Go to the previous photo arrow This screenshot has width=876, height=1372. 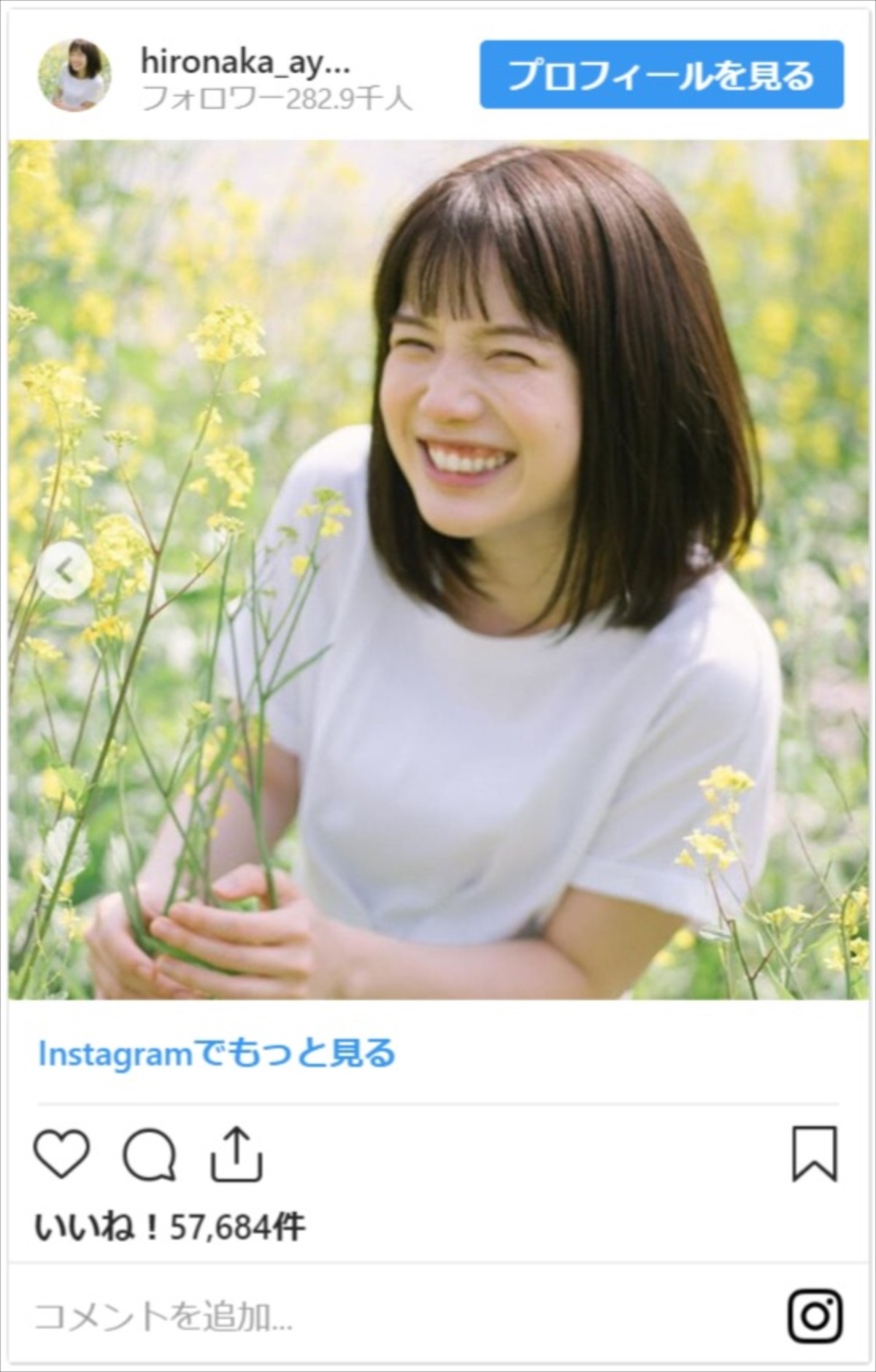point(66,571)
